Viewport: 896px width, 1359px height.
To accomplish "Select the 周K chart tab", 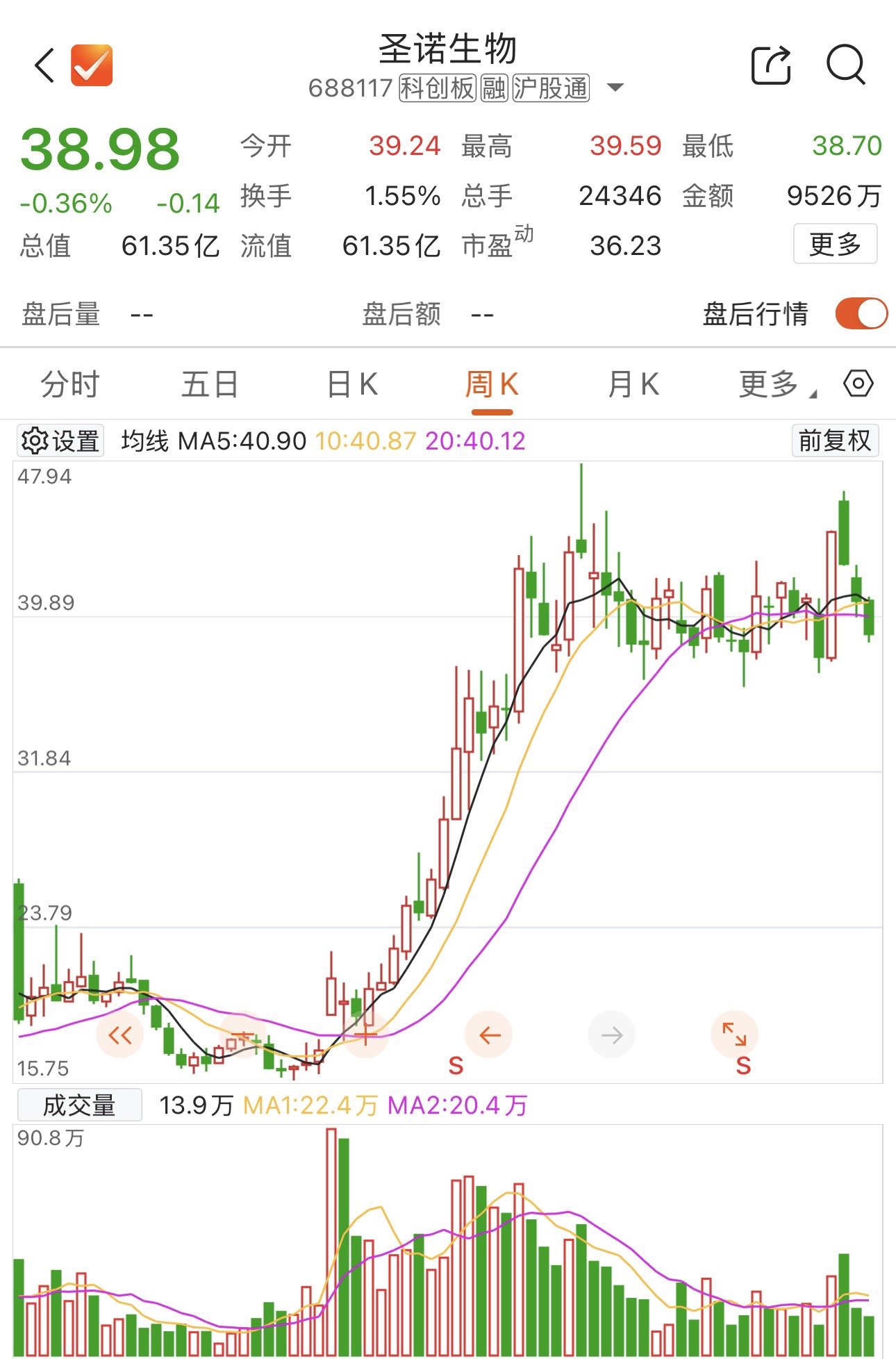I will tap(492, 384).
